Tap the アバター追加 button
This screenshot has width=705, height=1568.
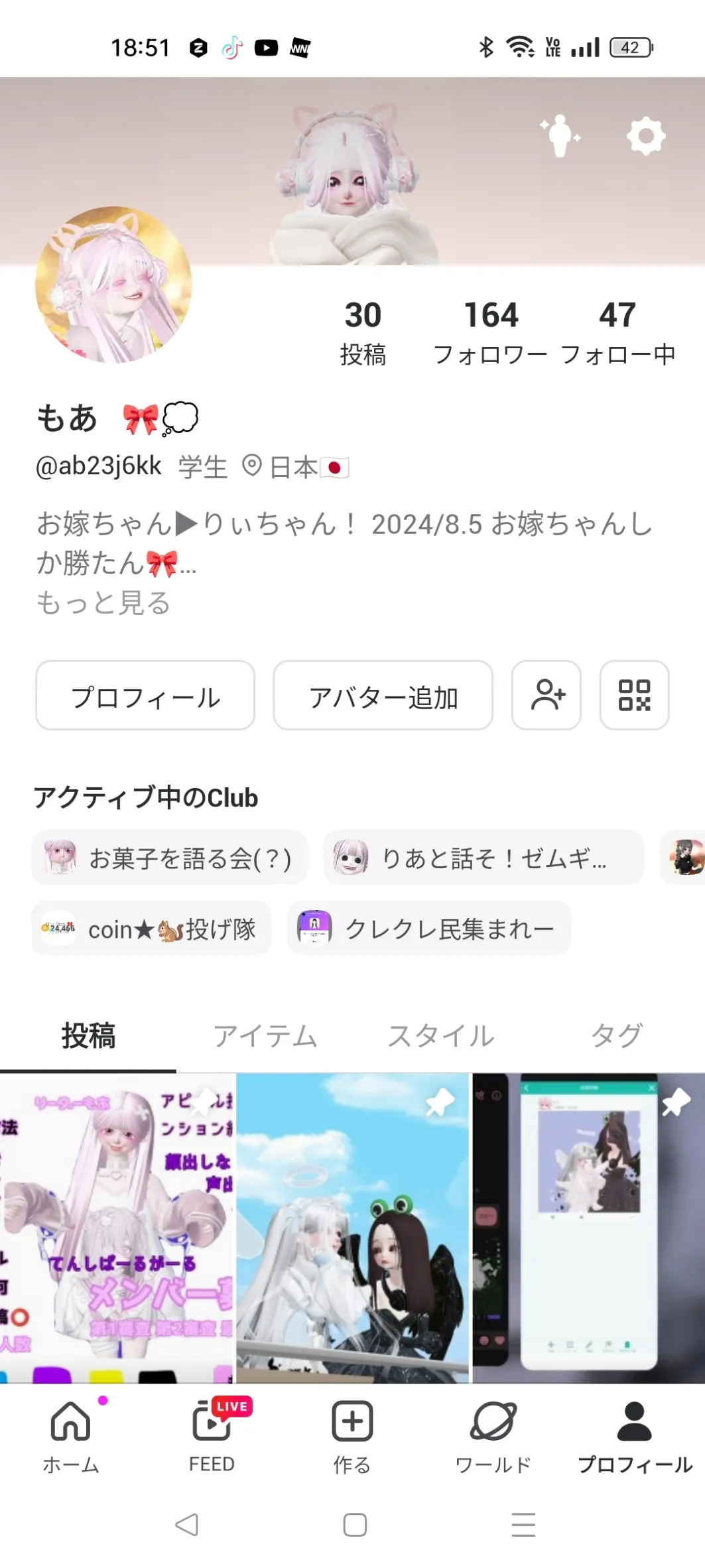tap(383, 695)
